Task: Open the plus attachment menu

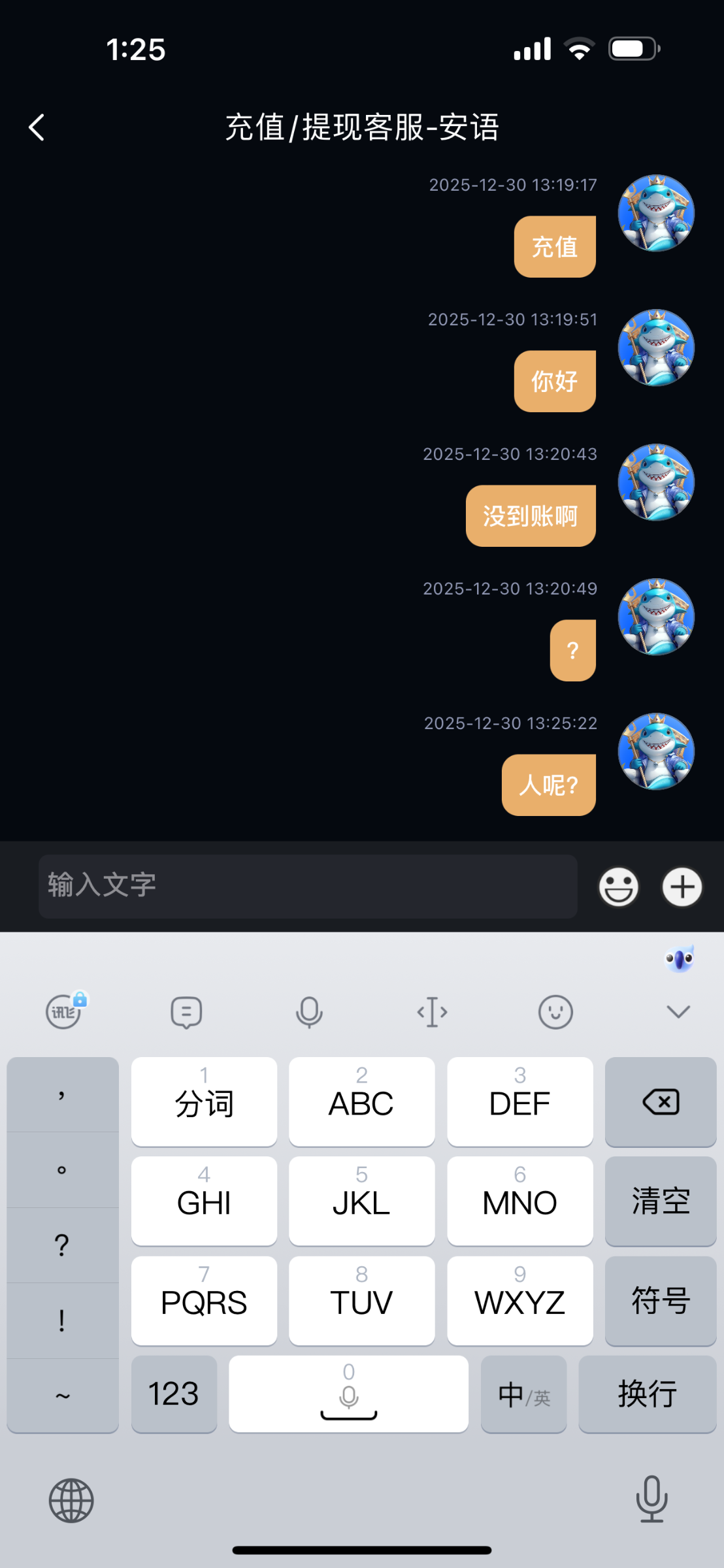Action: click(682, 887)
